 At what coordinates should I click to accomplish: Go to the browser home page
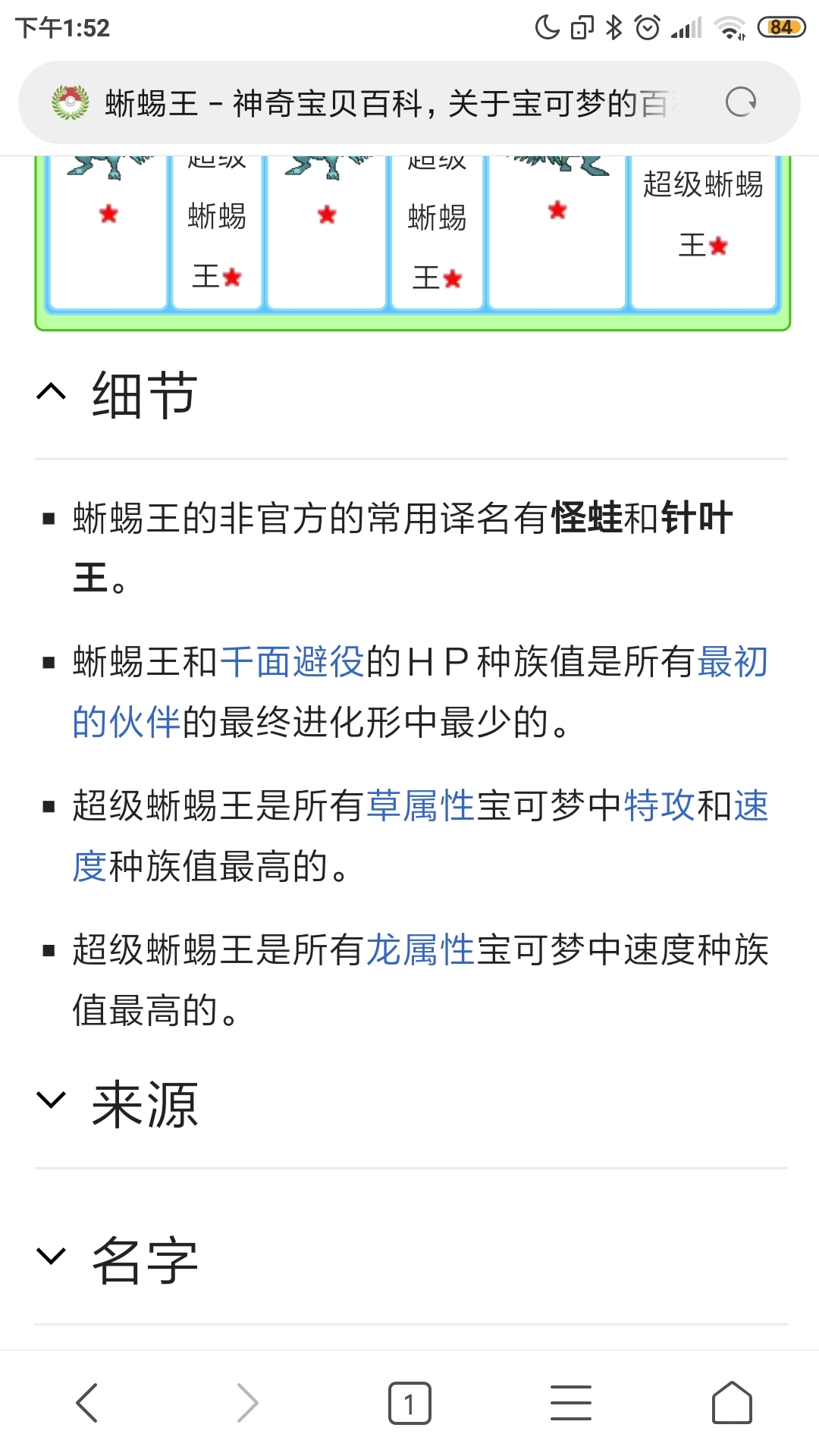(732, 1403)
